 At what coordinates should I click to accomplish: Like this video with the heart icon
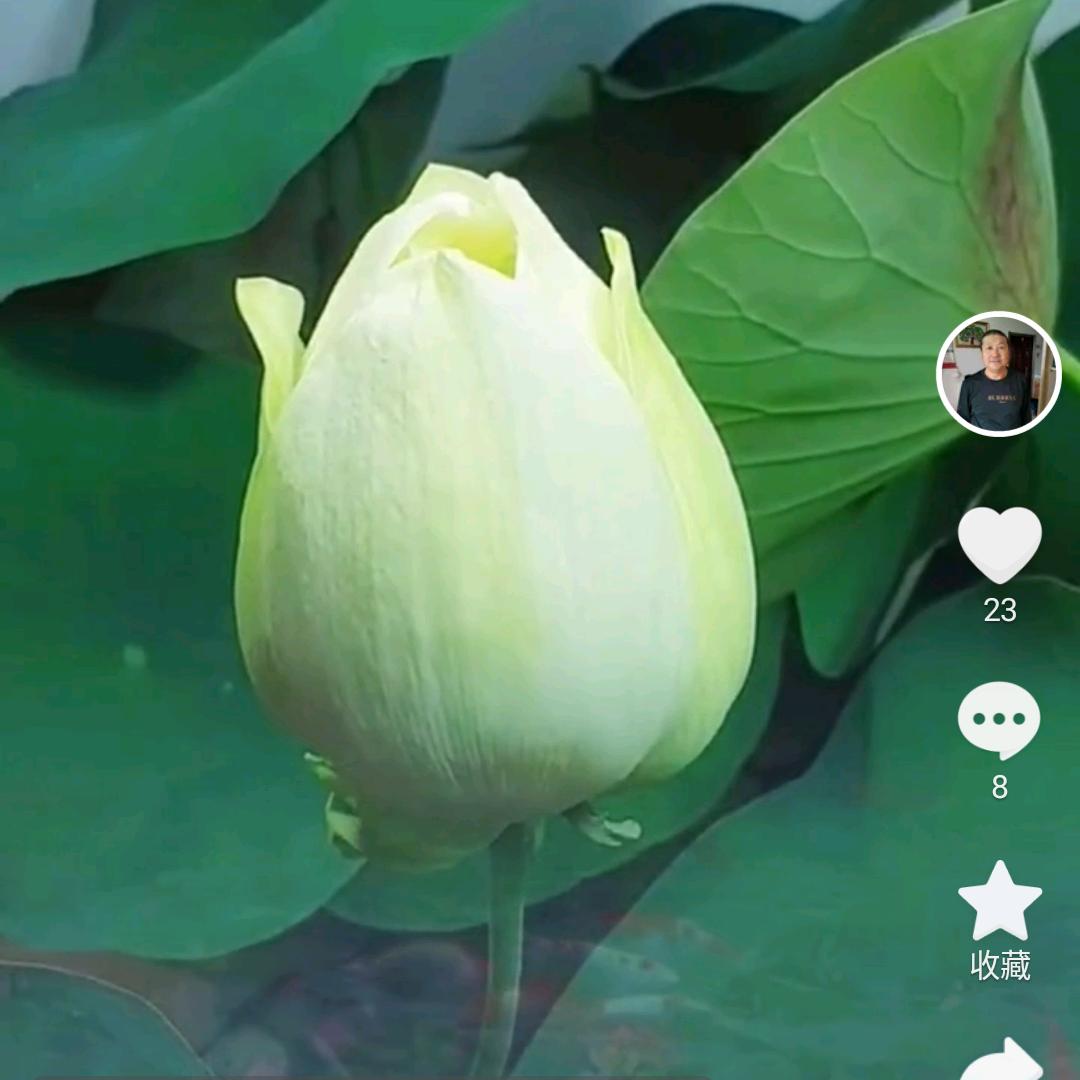pos(999,544)
